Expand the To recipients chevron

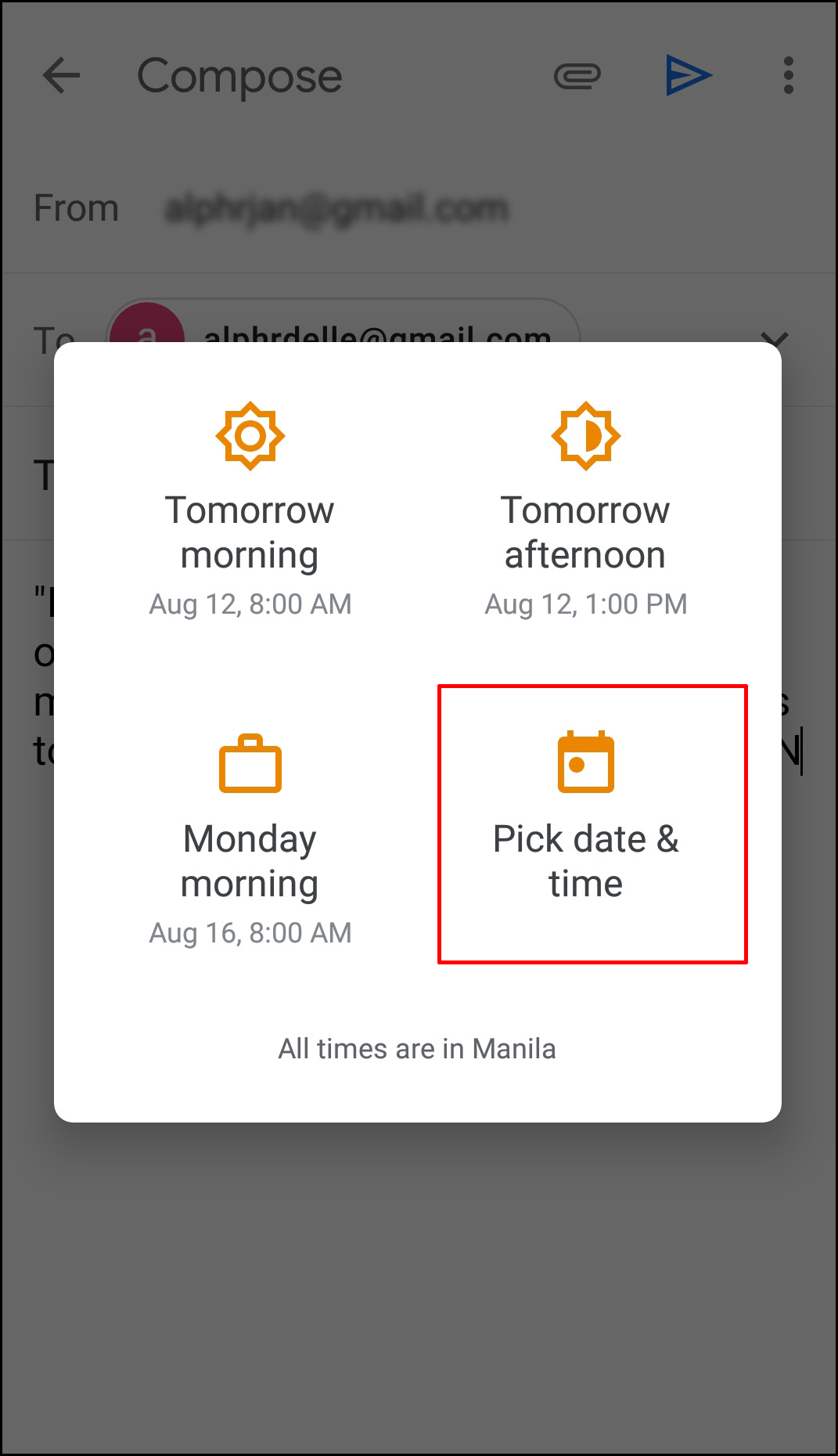774,337
